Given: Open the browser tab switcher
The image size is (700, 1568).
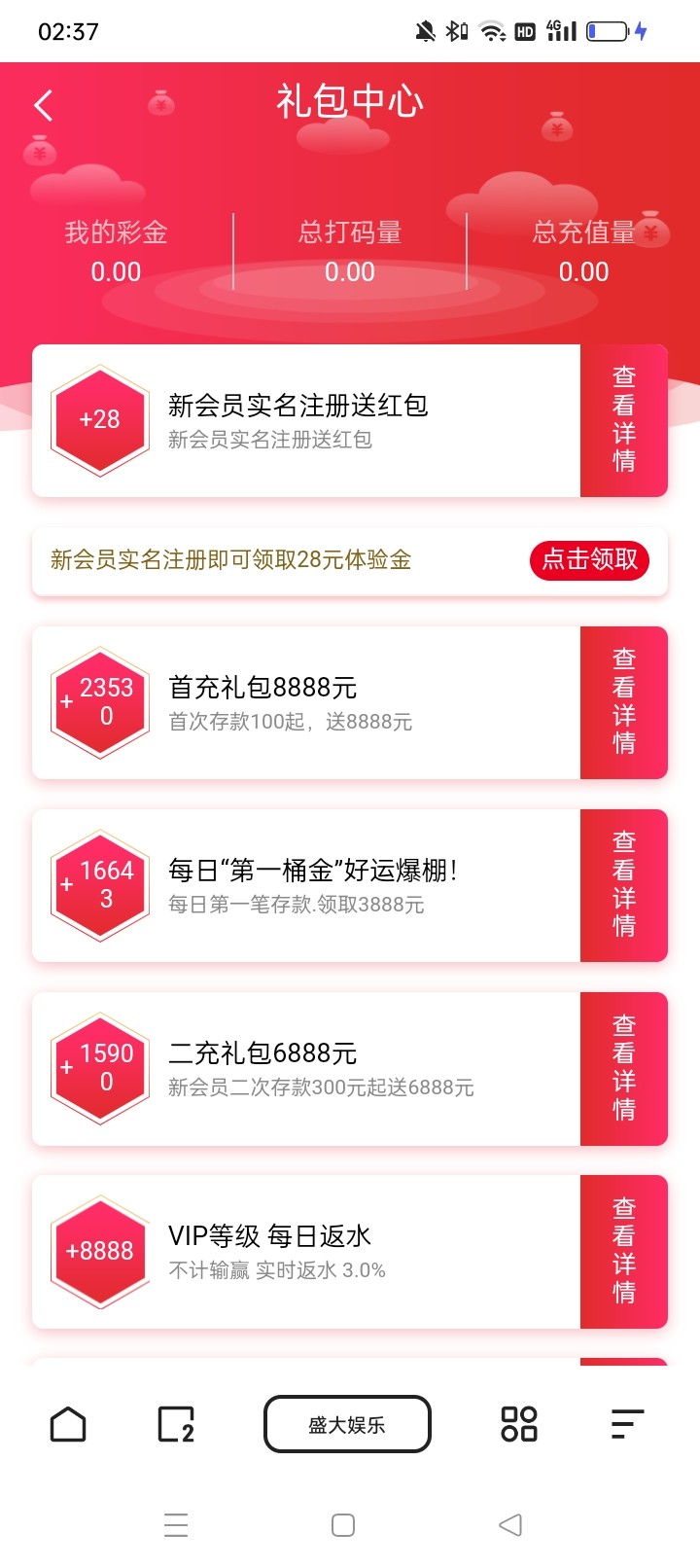Looking at the screenshot, I should pyautogui.click(x=176, y=1424).
